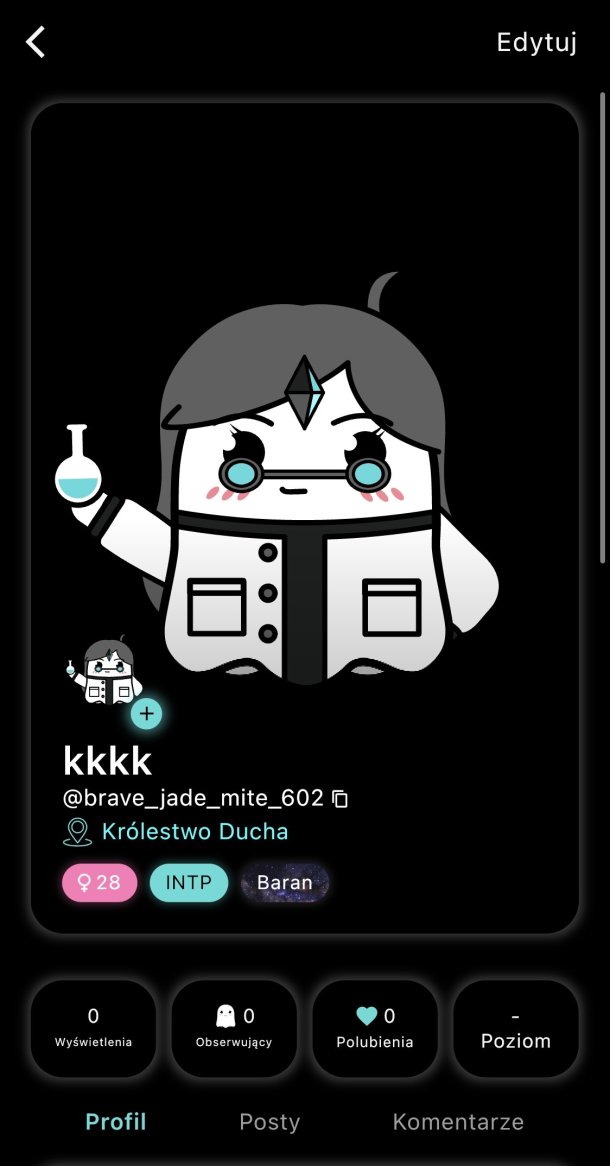Screen dimensions: 610x1166
Task: Select the Profil tab
Action: pos(116,1122)
